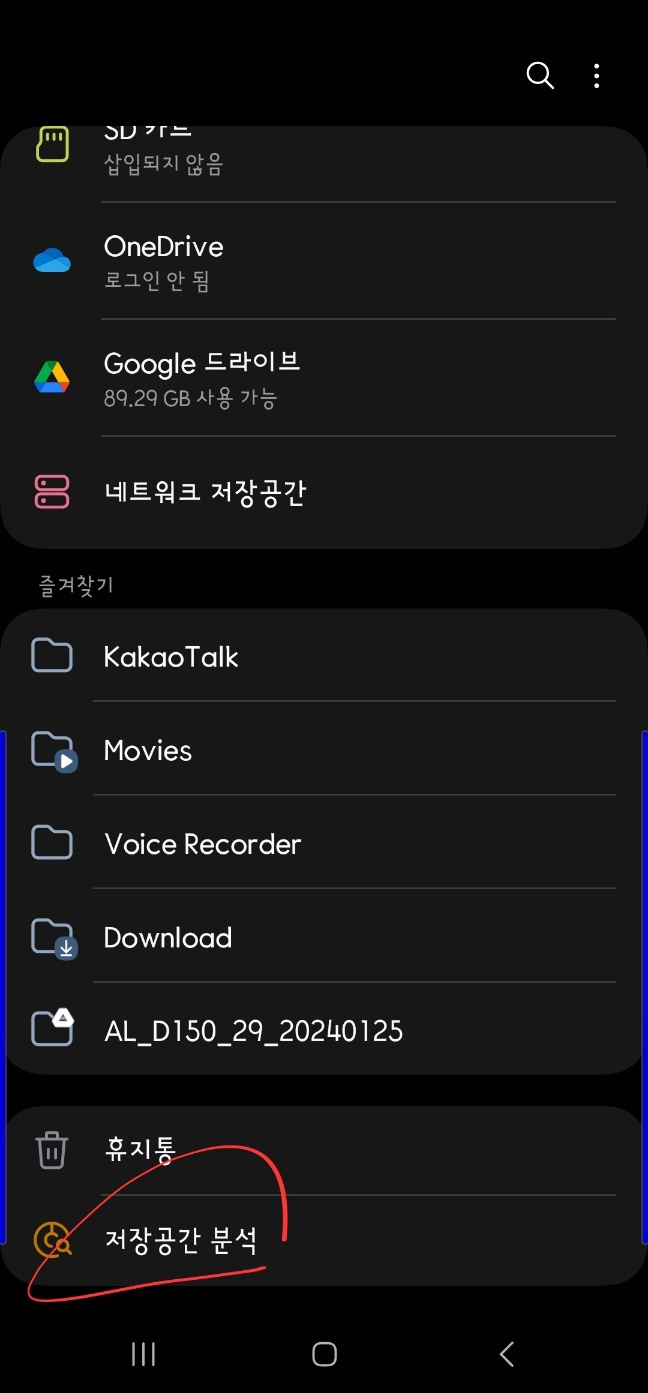Open the KakaoTalk favorite folder
The height and width of the screenshot is (1393, 648).
324,656
